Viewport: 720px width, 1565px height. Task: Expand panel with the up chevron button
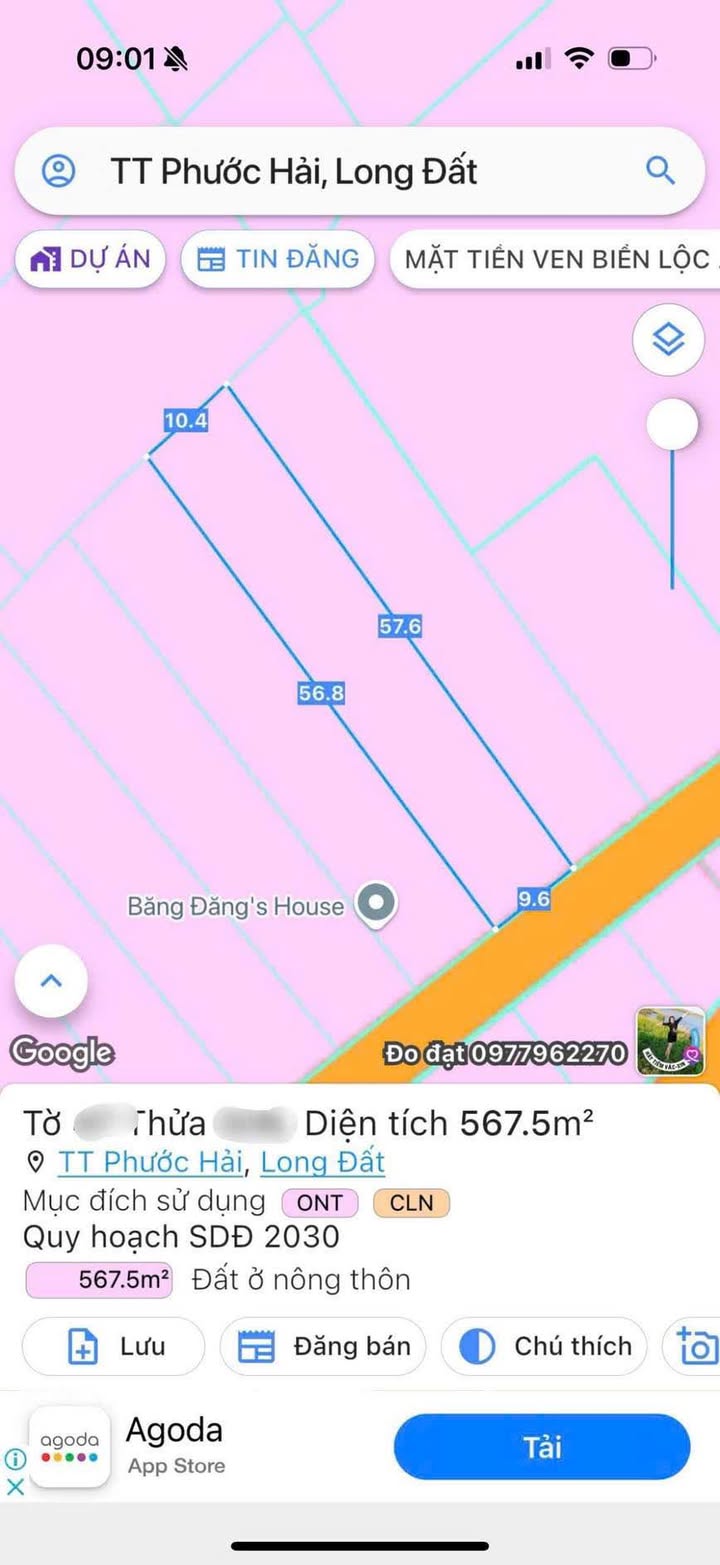[x=51, y=981]
